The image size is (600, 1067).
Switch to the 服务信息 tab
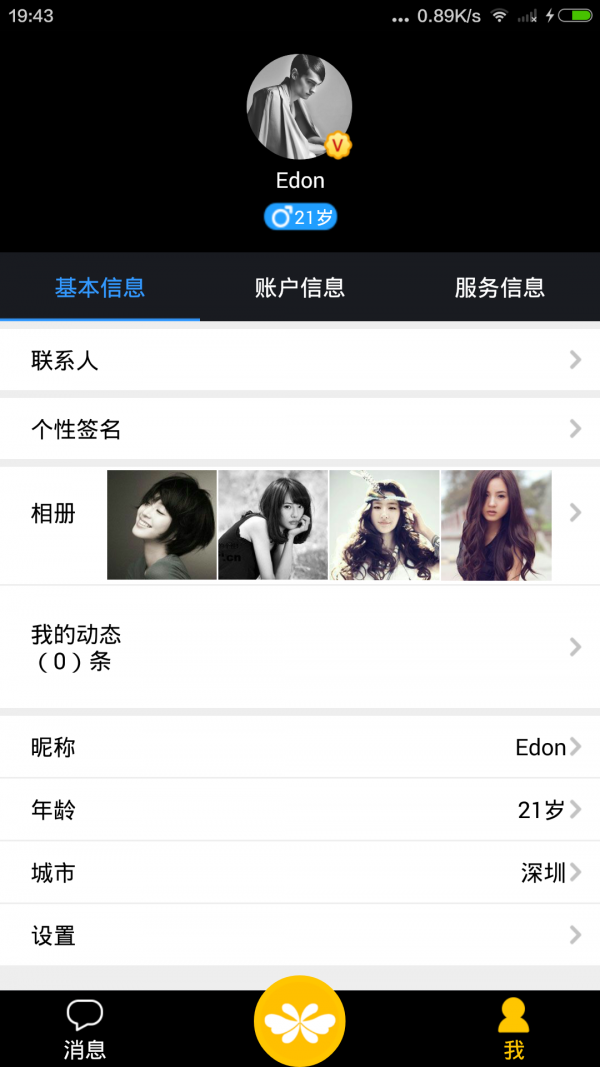(499, 288)
